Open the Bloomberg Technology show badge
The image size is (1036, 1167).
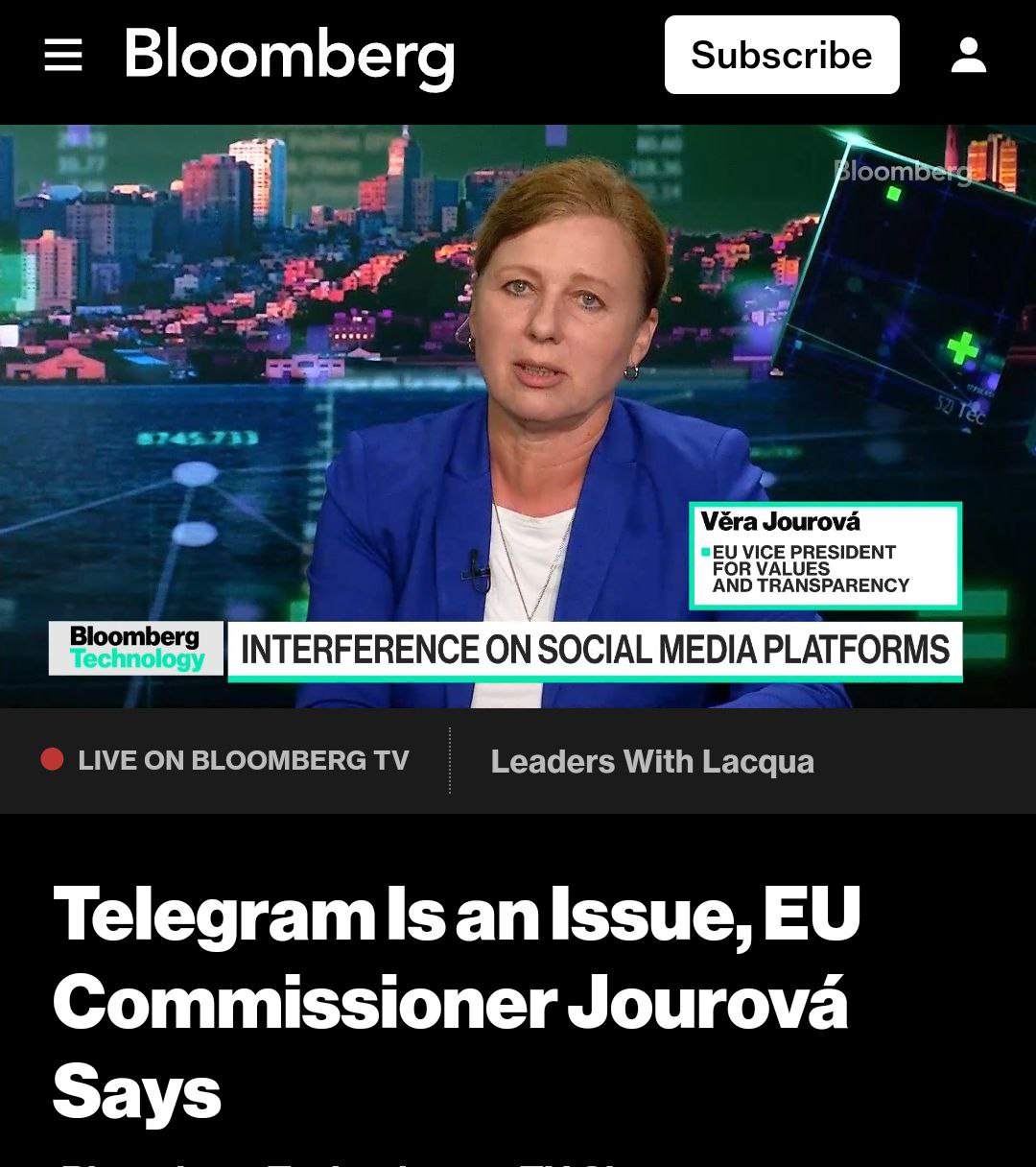135,647
